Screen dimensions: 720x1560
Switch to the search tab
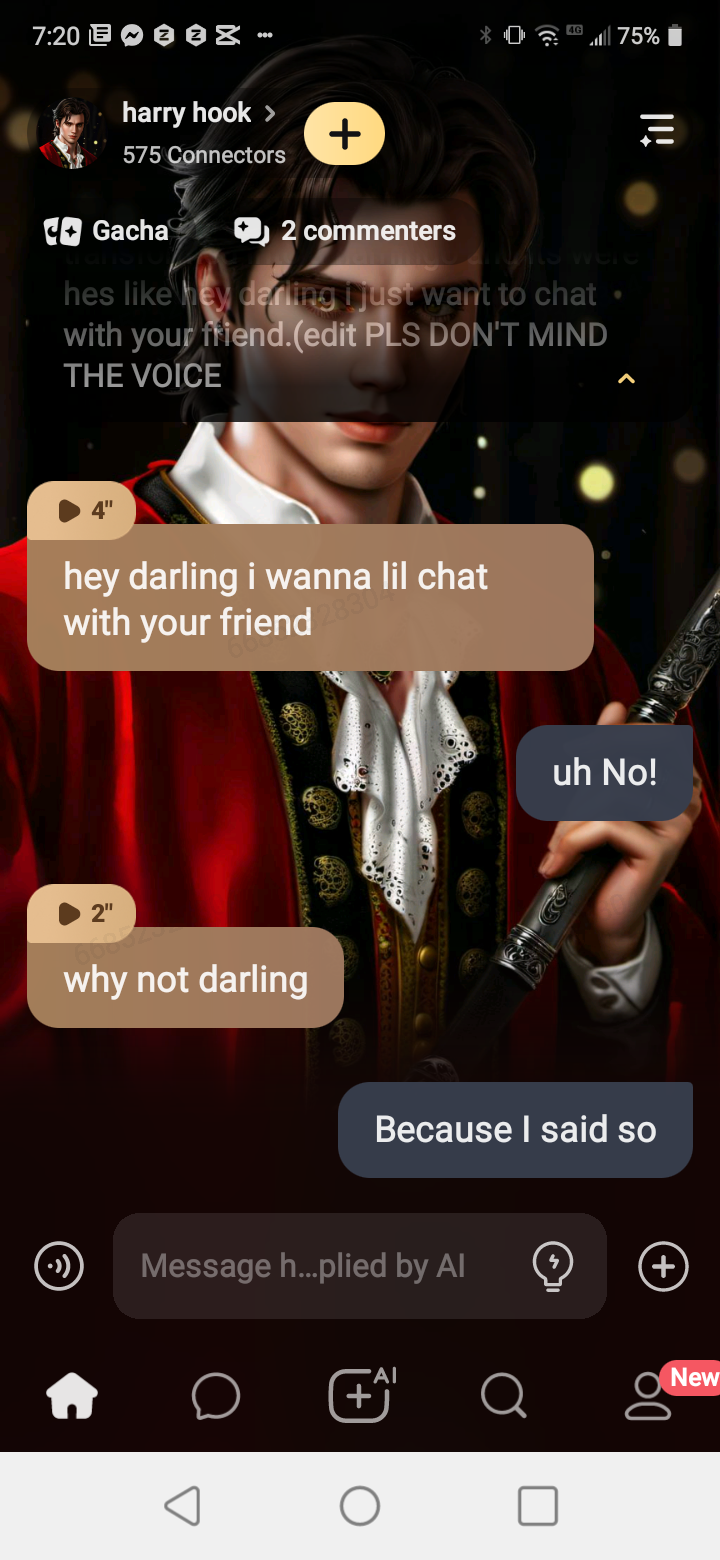coord(503,1396)
